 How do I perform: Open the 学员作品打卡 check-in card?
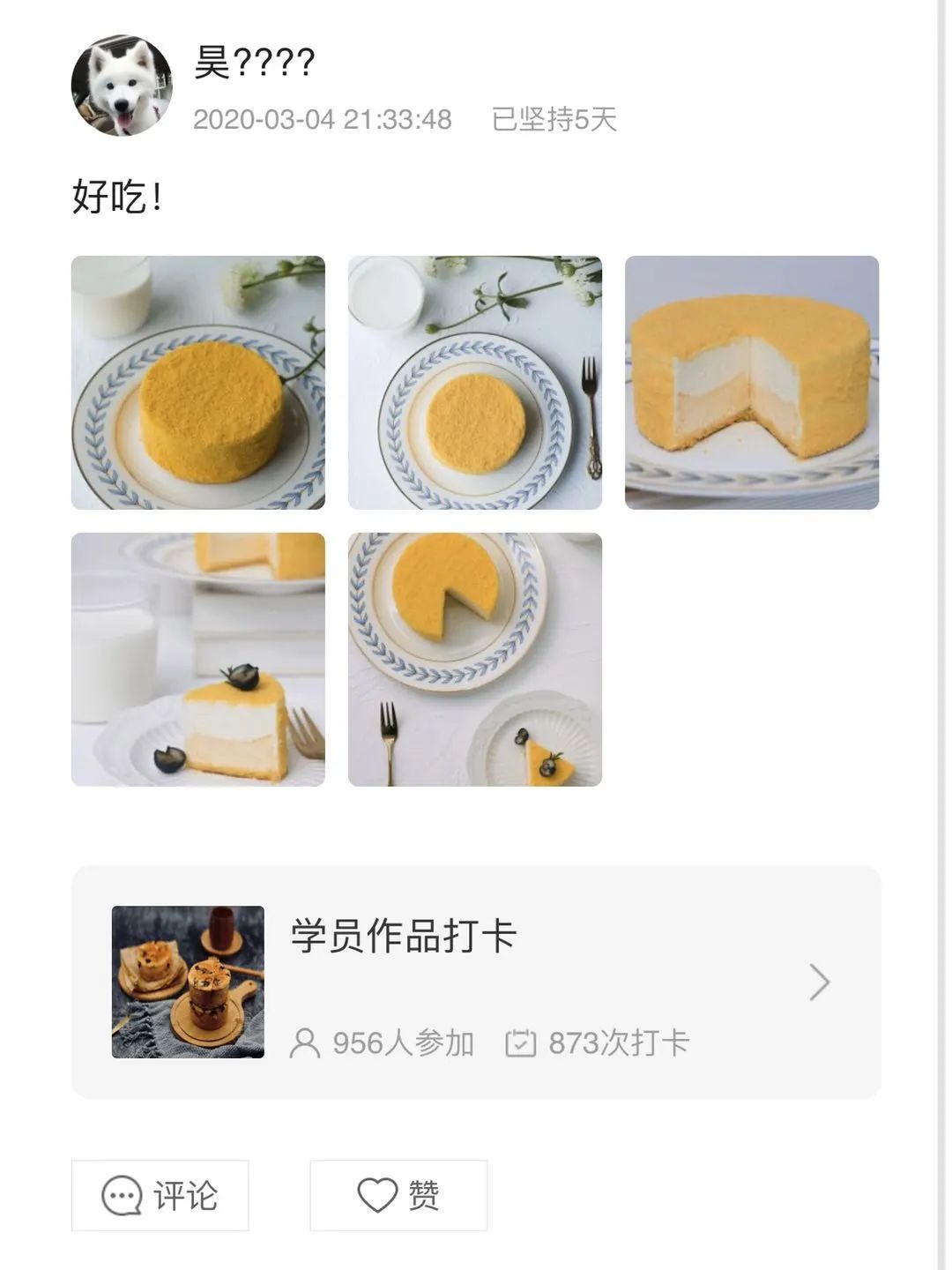(x=476, y=982)
